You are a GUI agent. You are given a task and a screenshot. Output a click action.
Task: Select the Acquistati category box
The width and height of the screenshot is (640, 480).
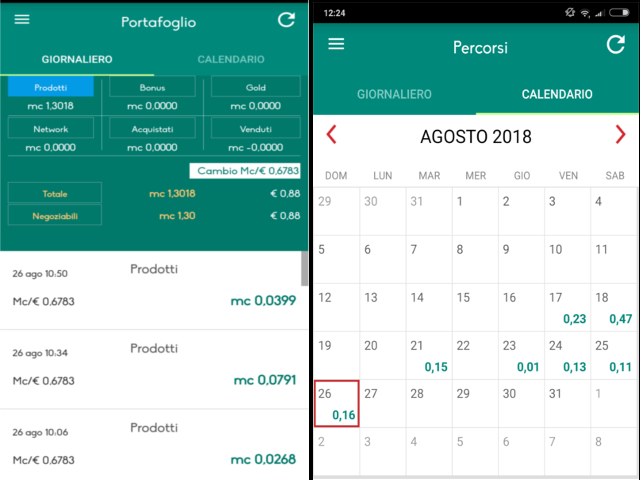tap(153, 128)
